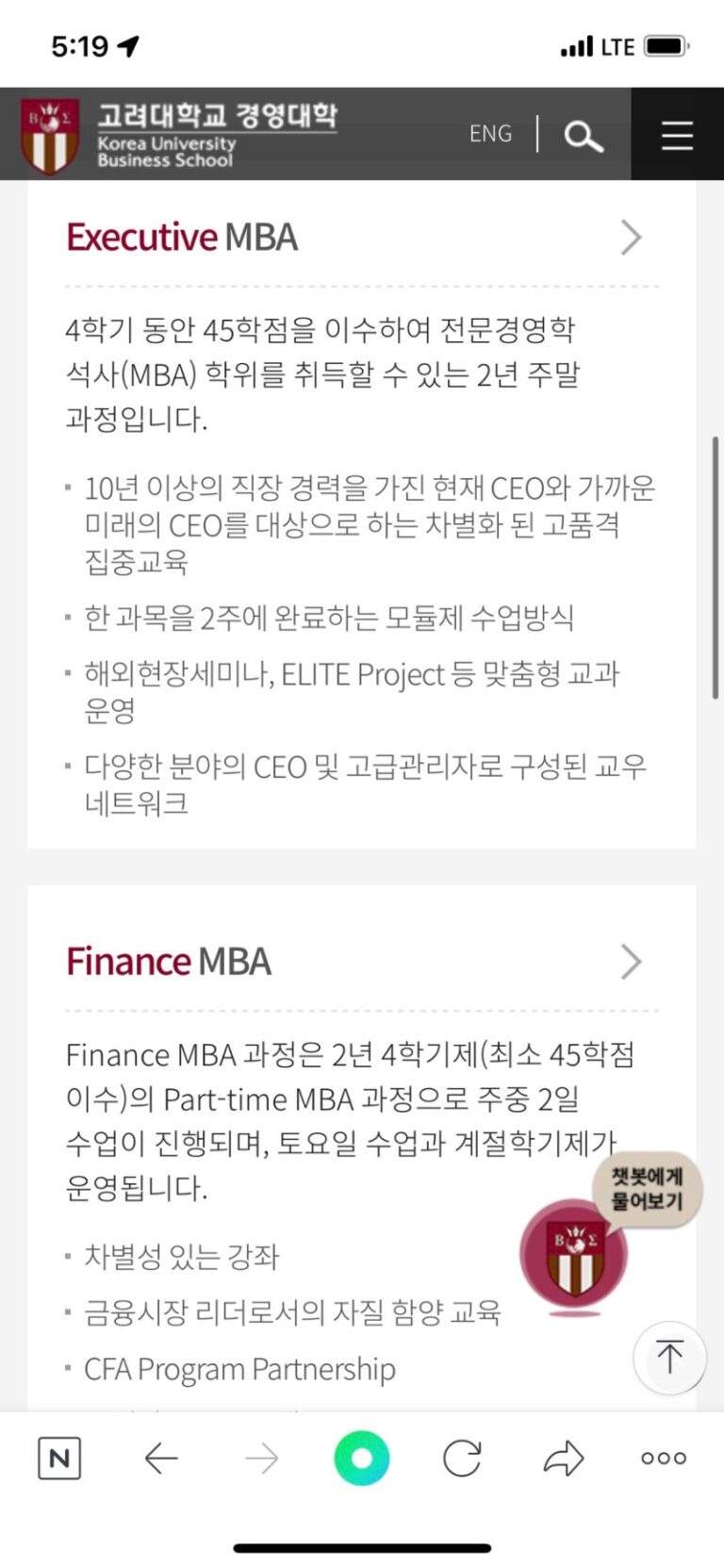Open the Korea University Business School homepage logo
This screenshot has width=724, height=1568.
coord(179,136)
